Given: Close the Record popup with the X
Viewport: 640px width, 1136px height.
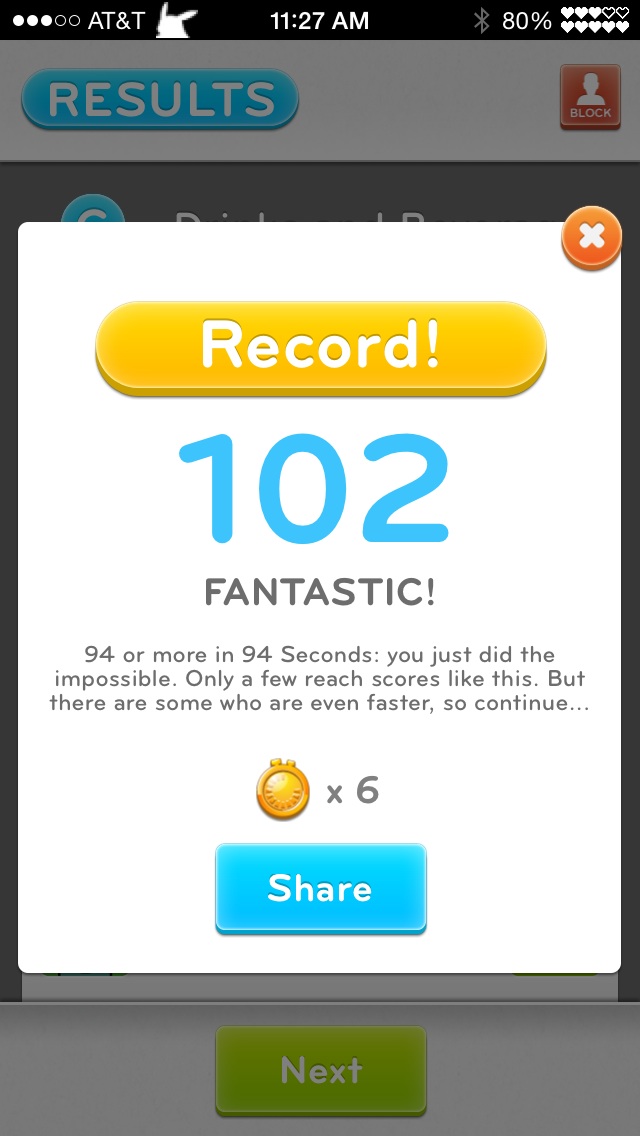Looking at the screenshot, I should [x=591, y=238].
